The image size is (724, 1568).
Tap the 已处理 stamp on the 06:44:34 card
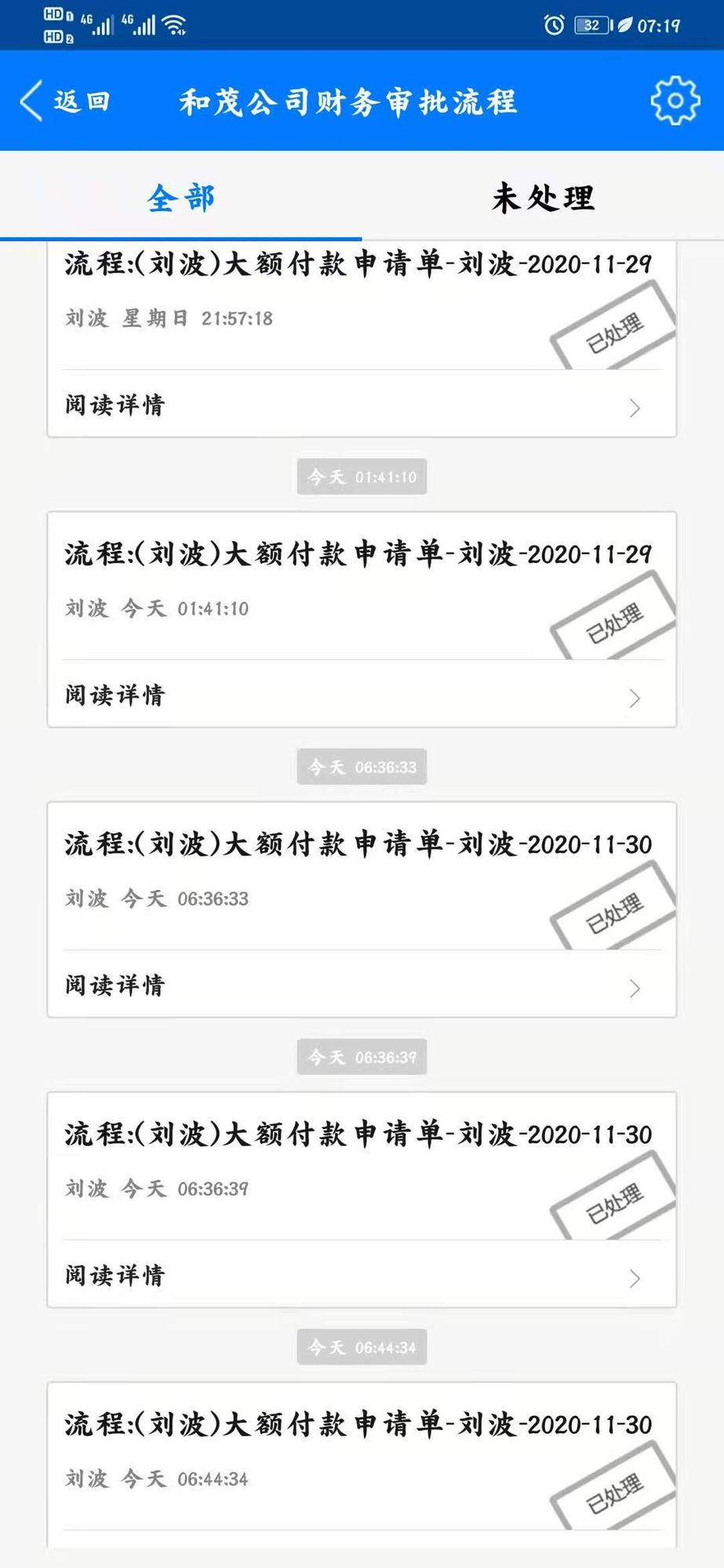point(613,1494)
